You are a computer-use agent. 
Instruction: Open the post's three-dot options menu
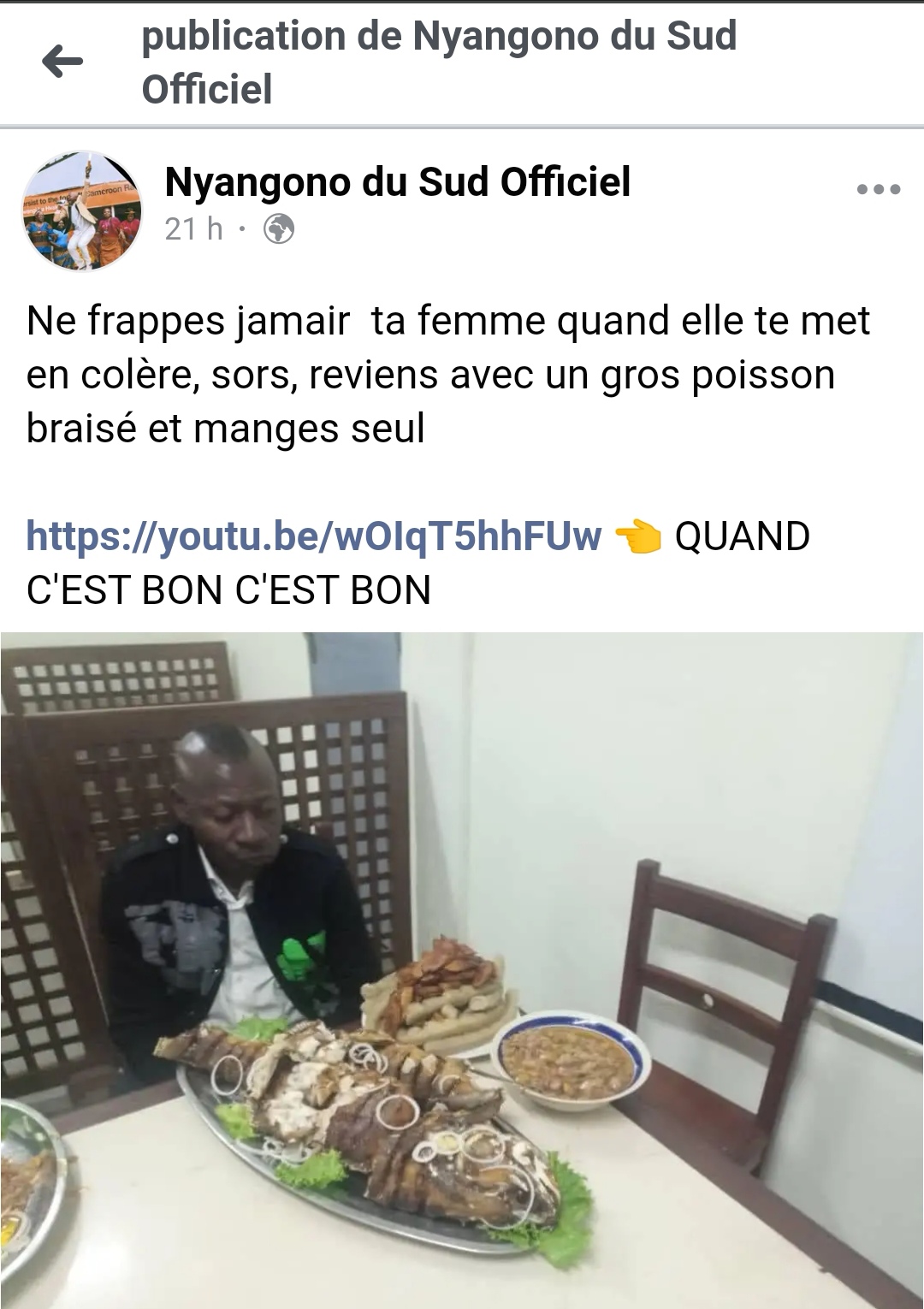pos(879,189)
